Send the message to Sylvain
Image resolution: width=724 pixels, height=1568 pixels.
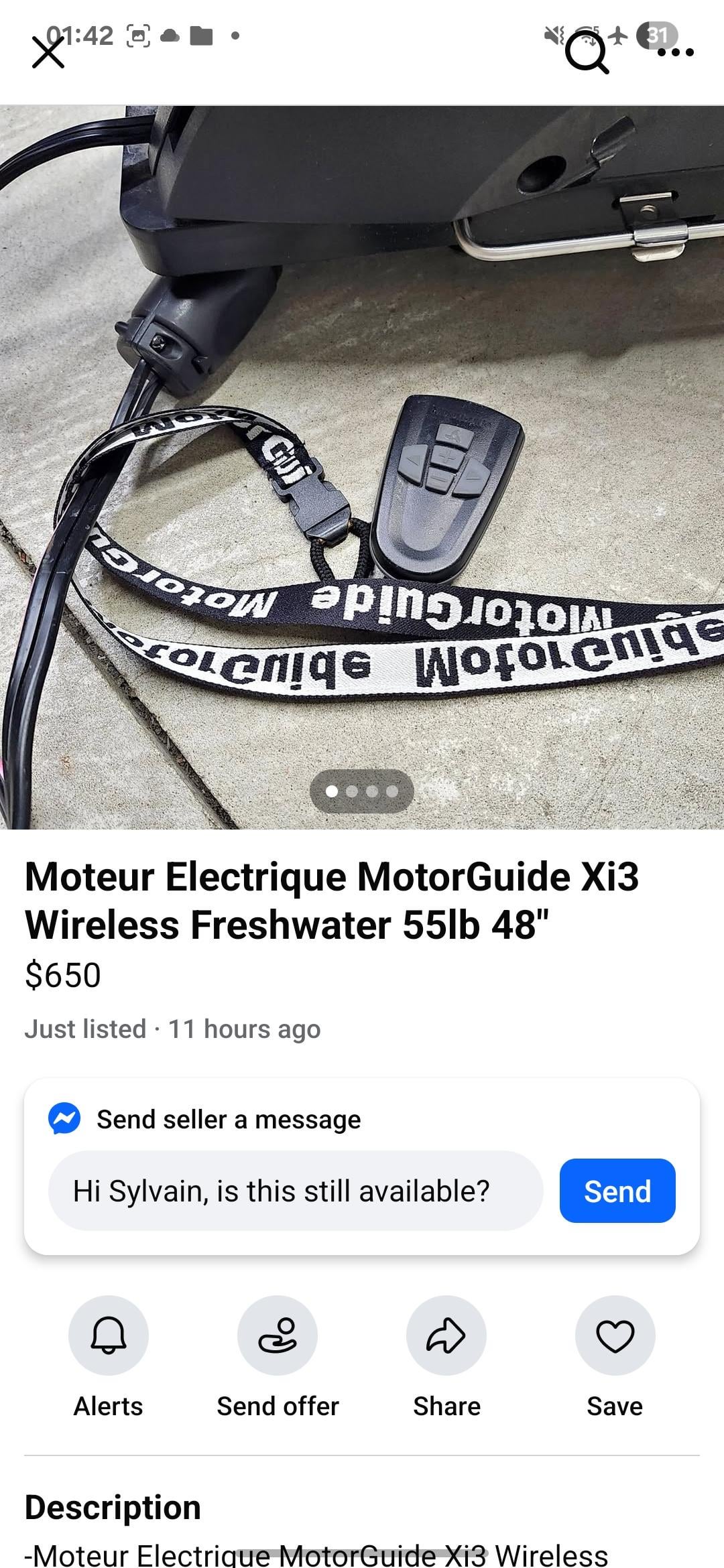click(617, 1191)
